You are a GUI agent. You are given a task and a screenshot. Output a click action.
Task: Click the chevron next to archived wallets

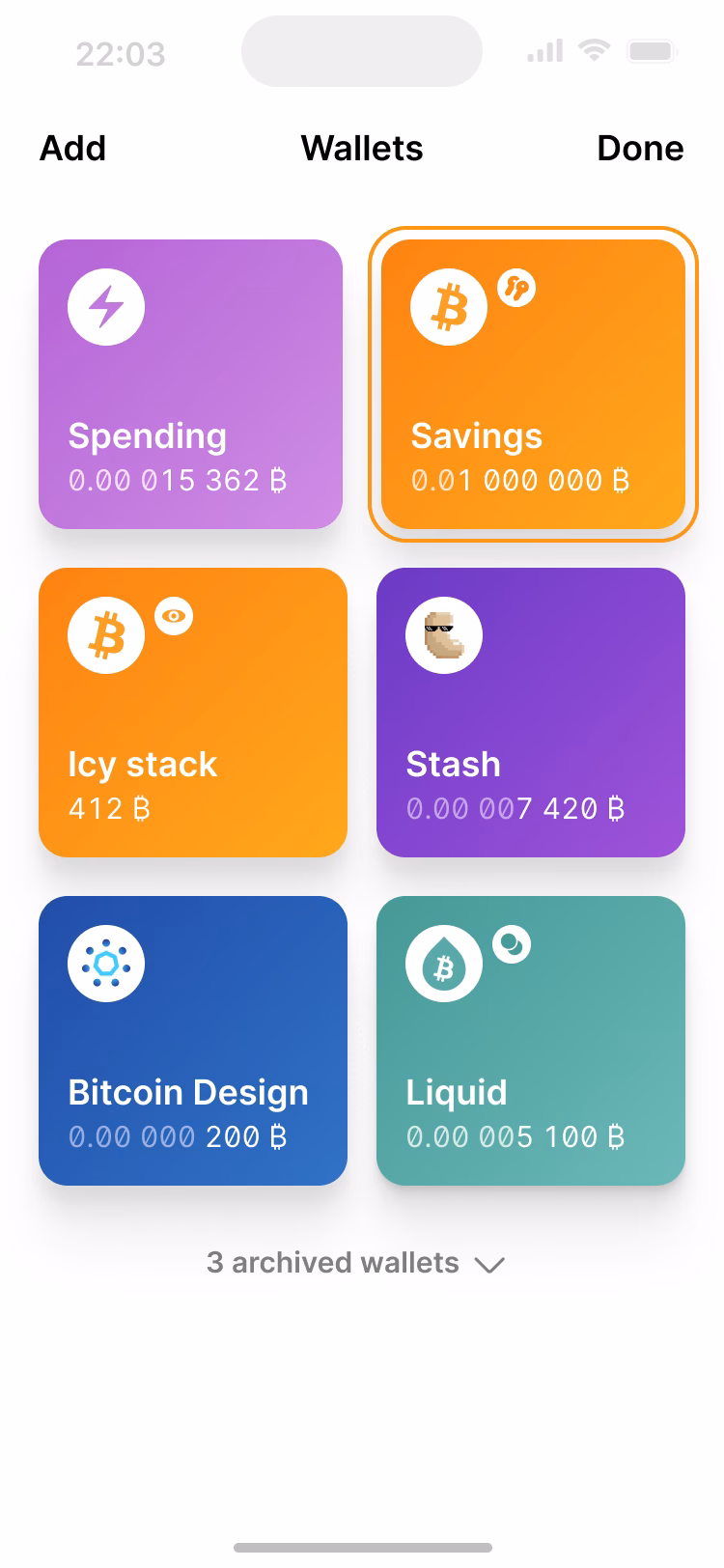coord(489,1265)
